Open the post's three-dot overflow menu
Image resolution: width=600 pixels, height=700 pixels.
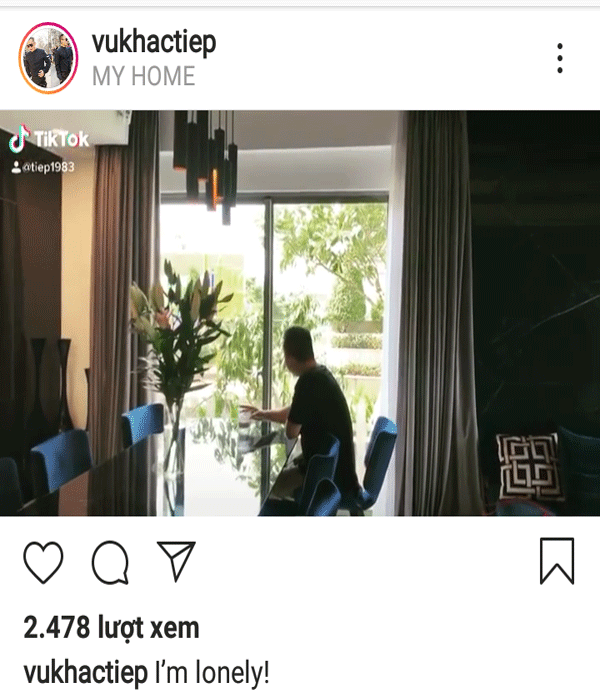(x=560, y=58)
